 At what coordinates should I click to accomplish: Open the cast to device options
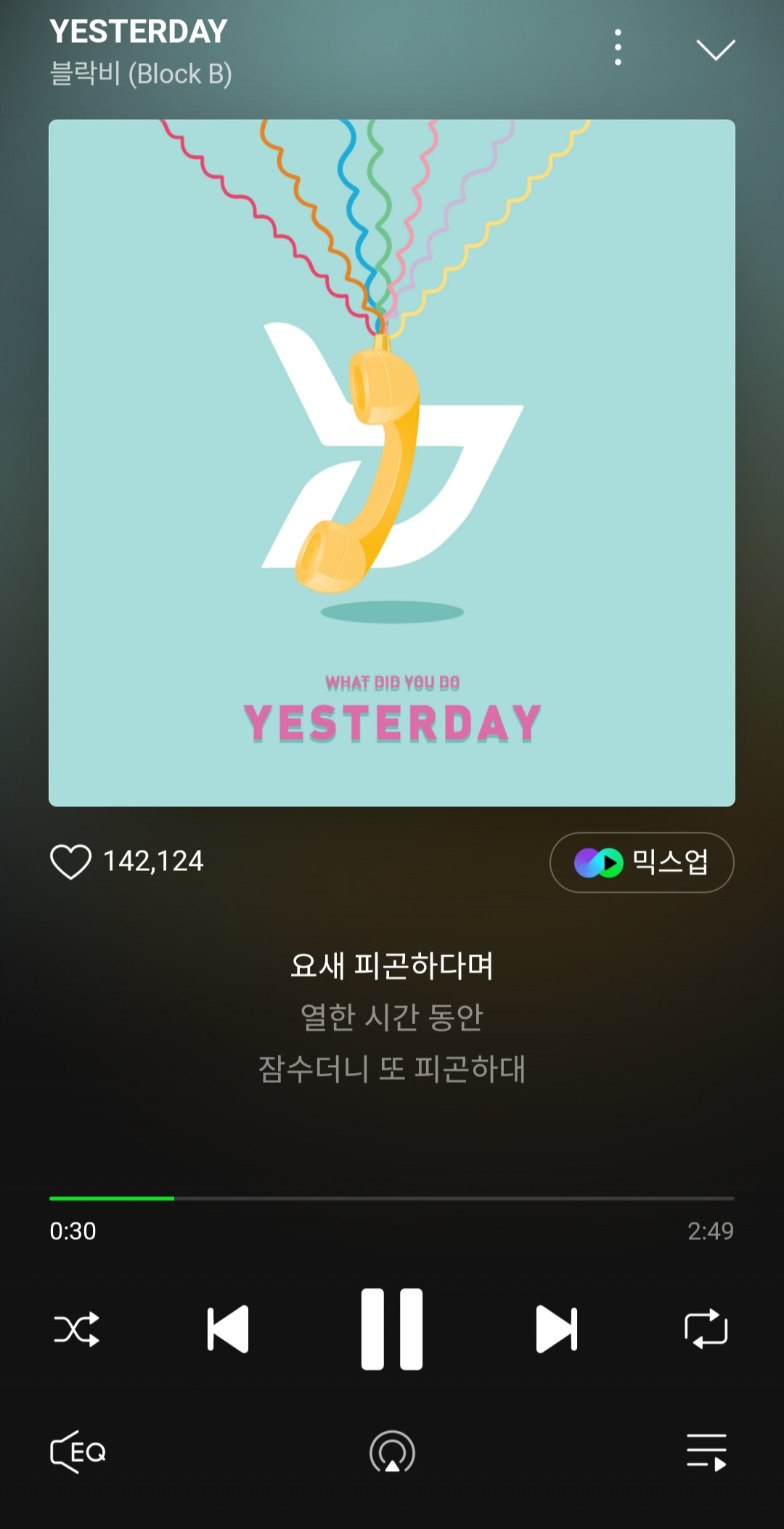392,1452
